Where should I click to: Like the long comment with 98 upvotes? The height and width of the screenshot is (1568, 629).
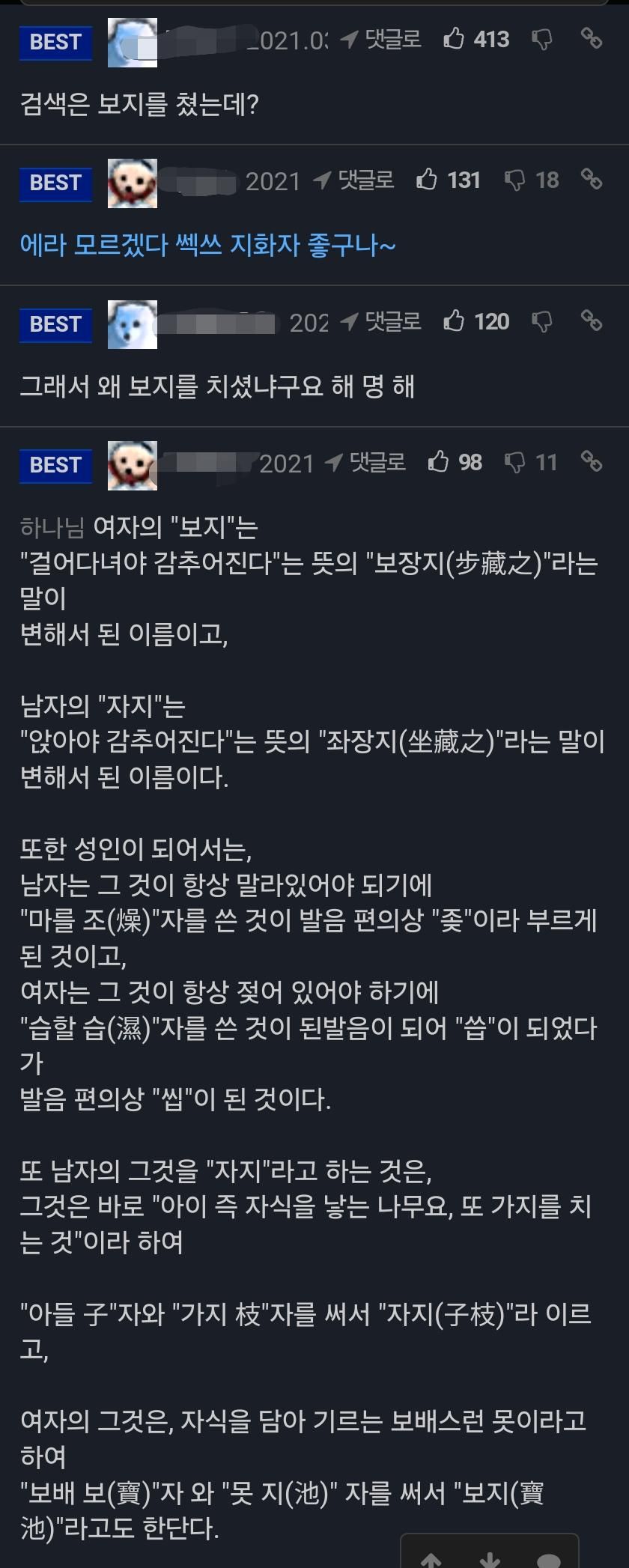[439, 462]
